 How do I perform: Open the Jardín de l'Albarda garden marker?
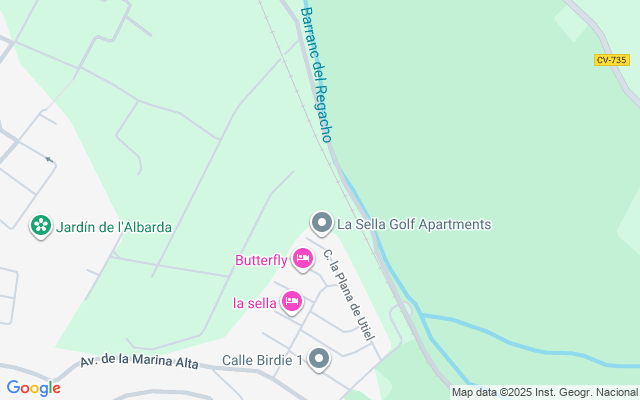pos(41,226)
